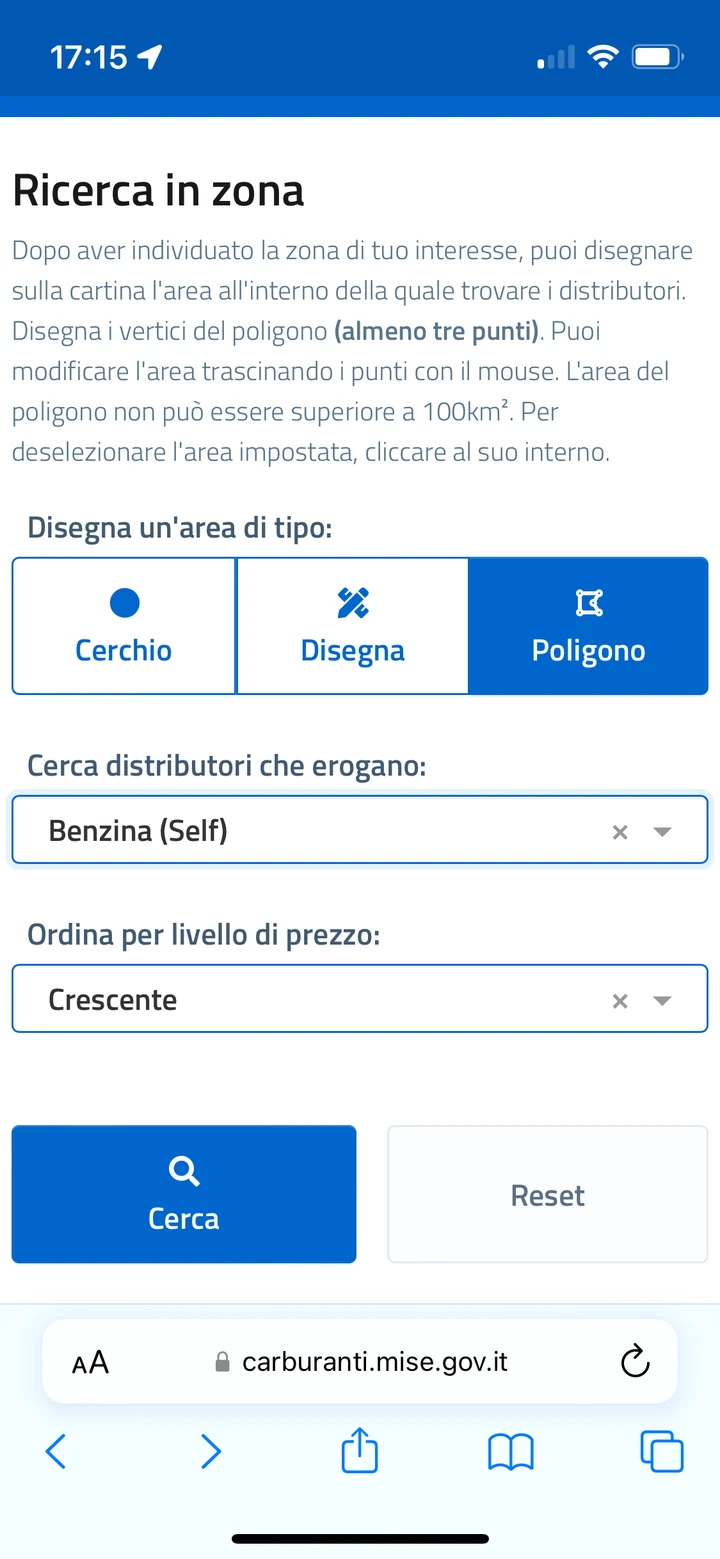The image size is (720, 1559).
Task: Expand the fuel type dropdown arrow
Action: coord(662,832)
